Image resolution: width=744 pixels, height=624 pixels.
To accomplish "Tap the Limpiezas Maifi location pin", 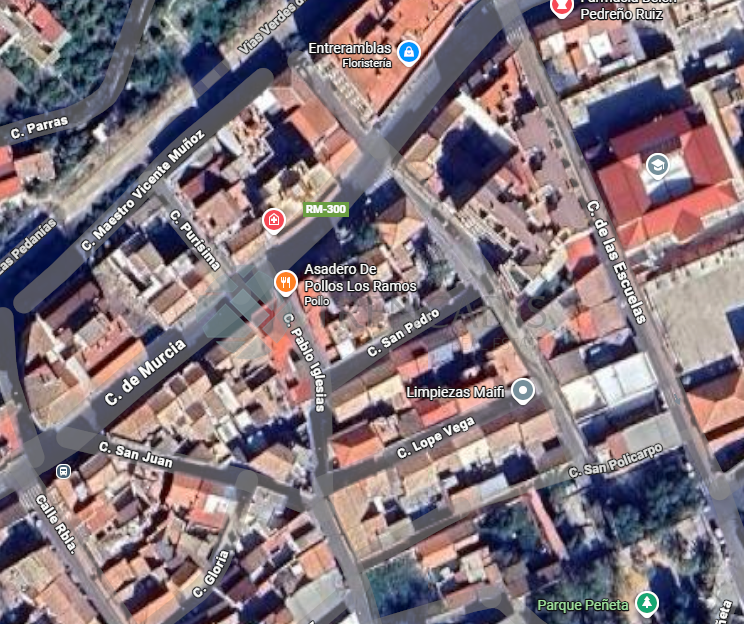I will (x=521, y=391).
